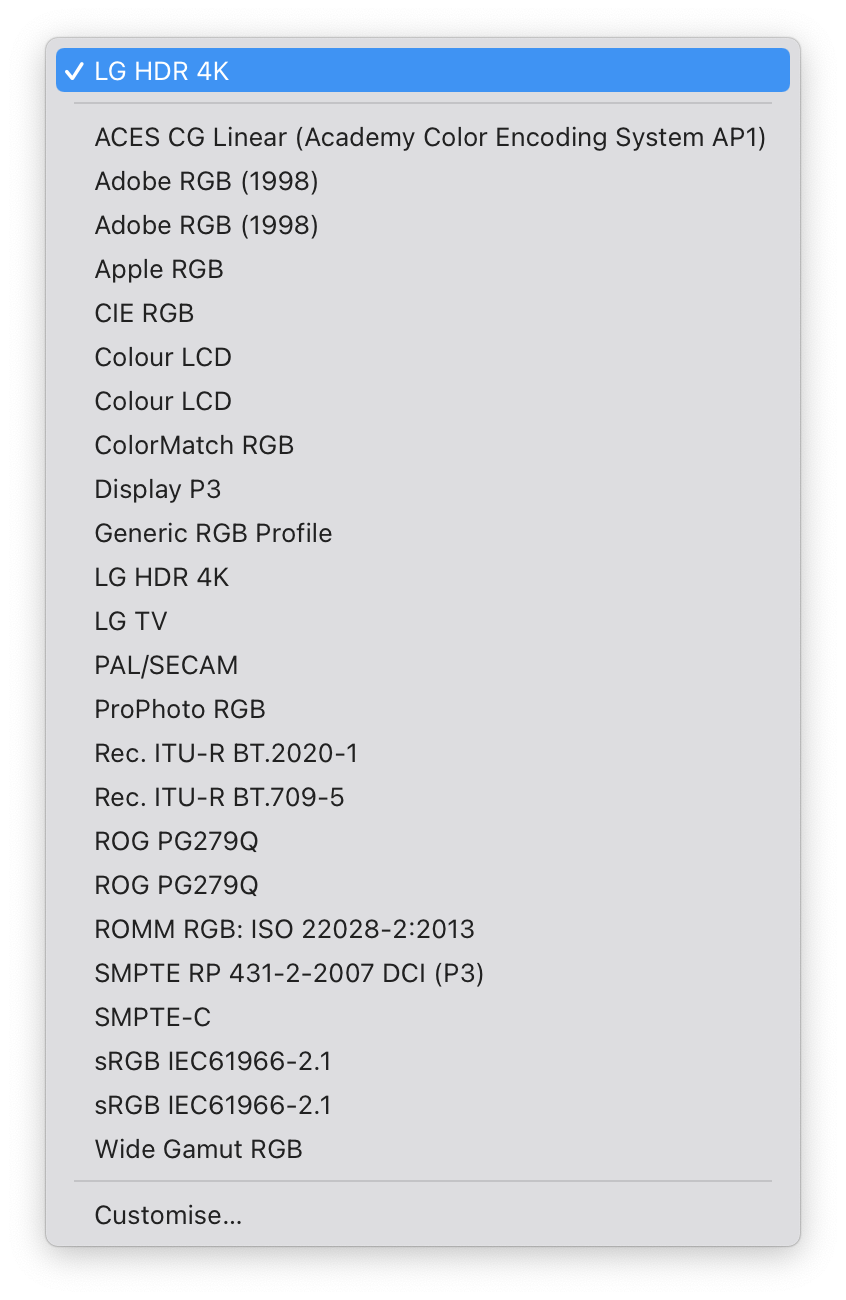Select the LG TV profile
The width and height of the screenshot is (846, 1300).
point(131,621)
